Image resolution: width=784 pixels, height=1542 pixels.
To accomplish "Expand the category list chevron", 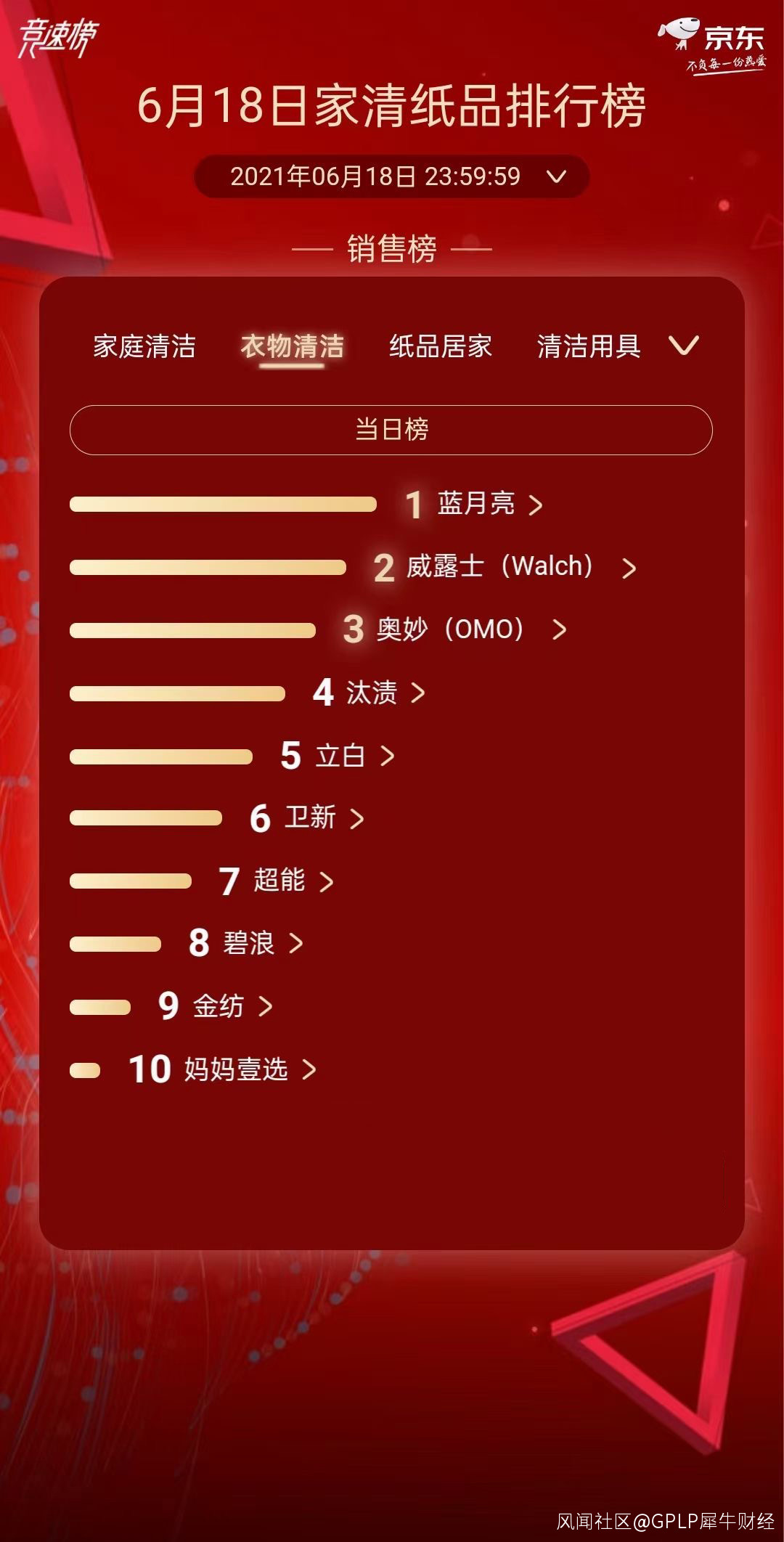I will (x=684, y=346).
